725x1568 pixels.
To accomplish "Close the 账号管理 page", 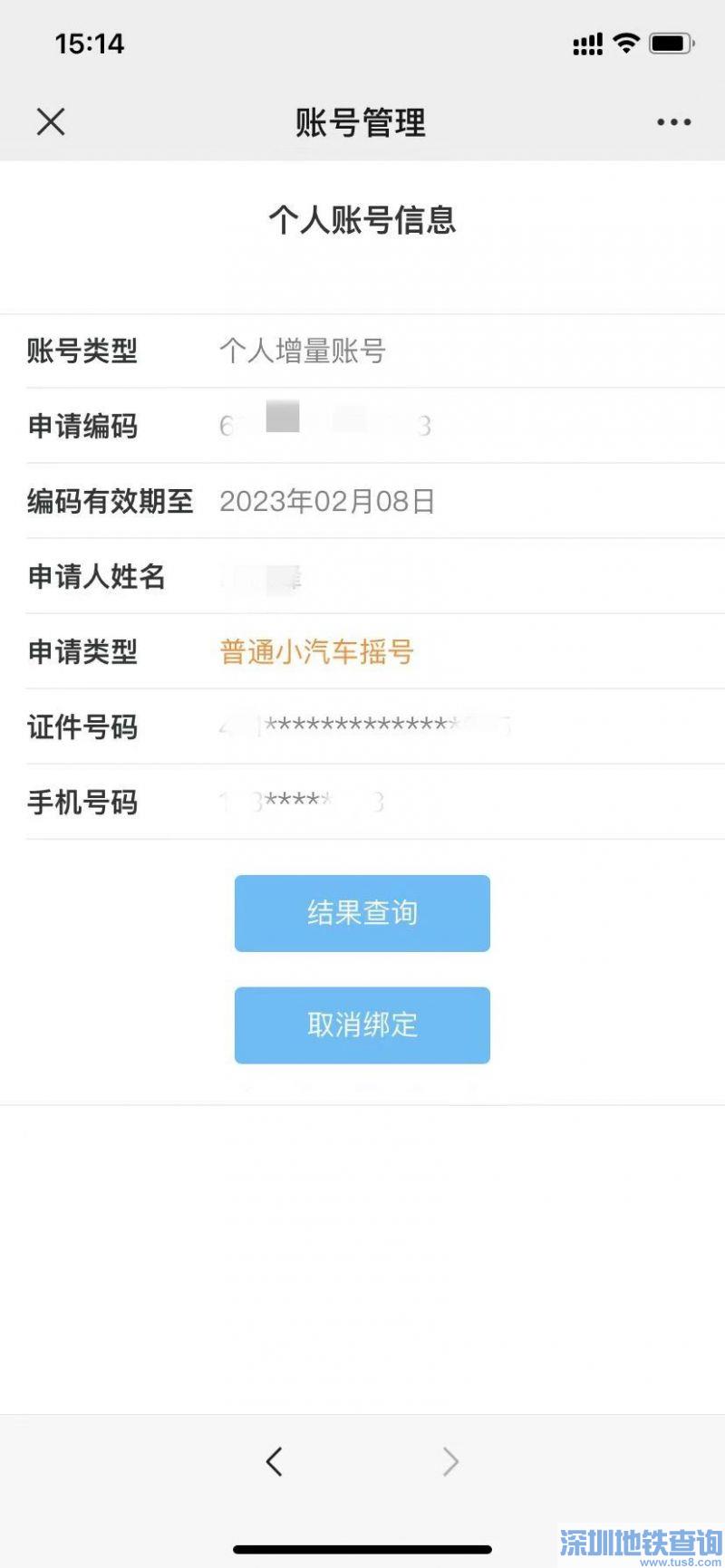I will (51, 121).
